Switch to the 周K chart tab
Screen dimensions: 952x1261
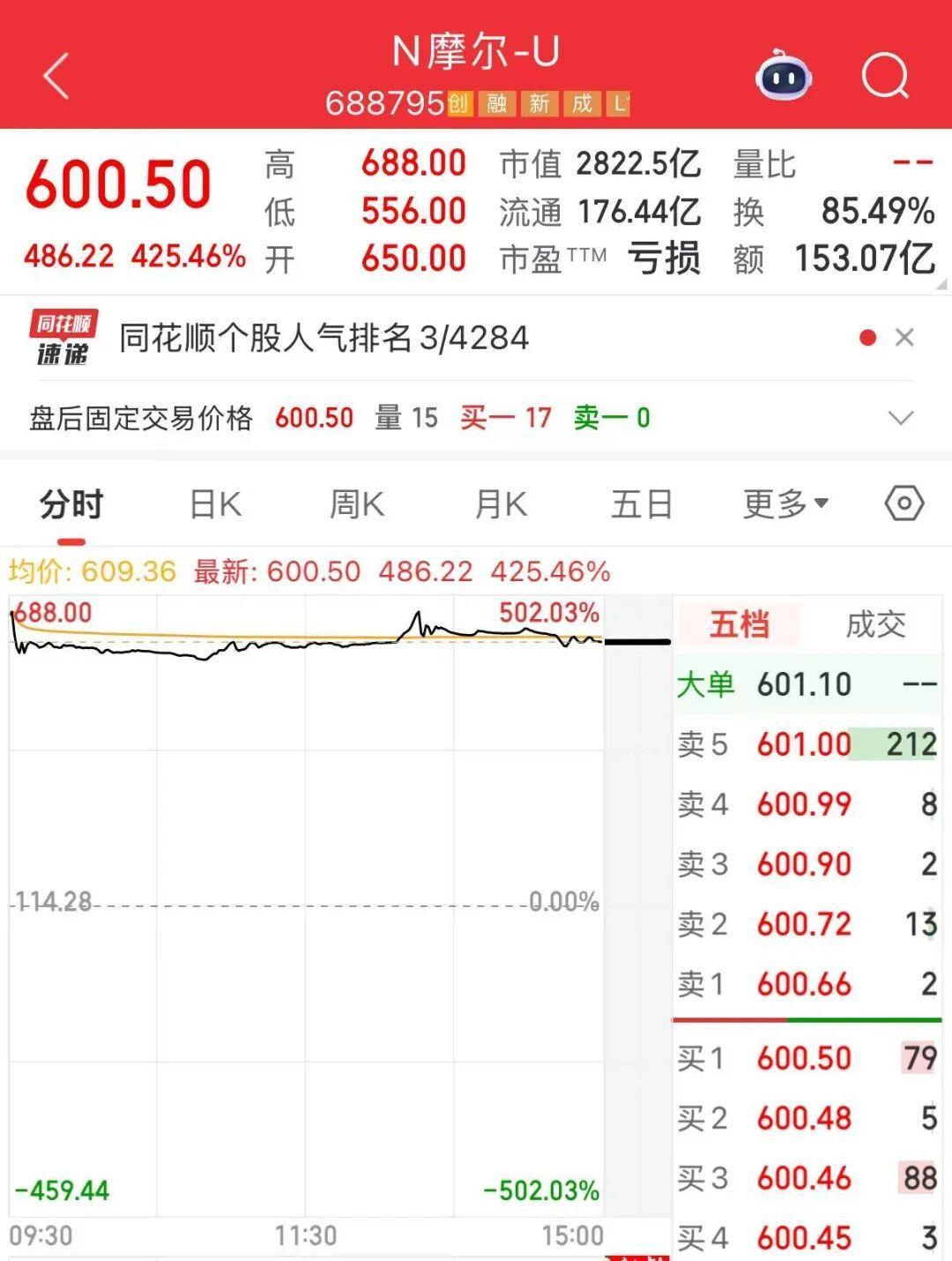tap(357, 505)
